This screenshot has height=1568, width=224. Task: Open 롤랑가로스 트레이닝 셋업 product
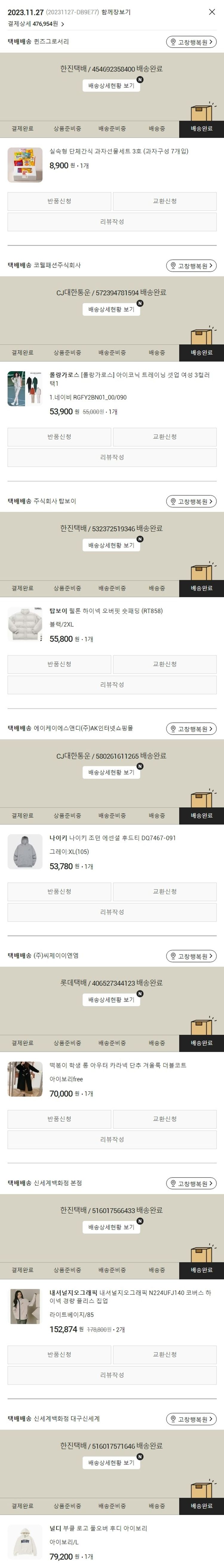[x=129, y=379]
